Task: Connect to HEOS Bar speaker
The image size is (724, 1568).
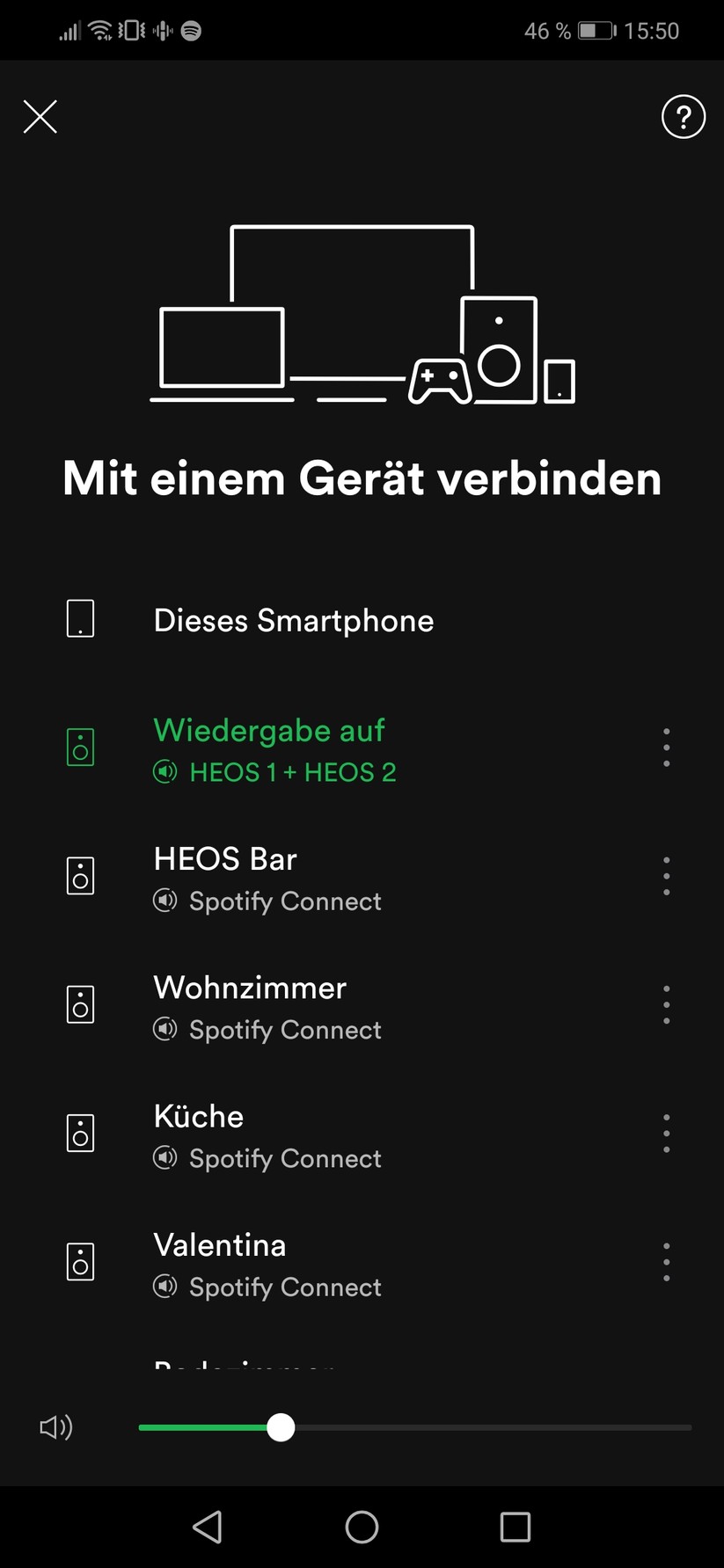Action: pyautogui.click(x=267, y=878)
